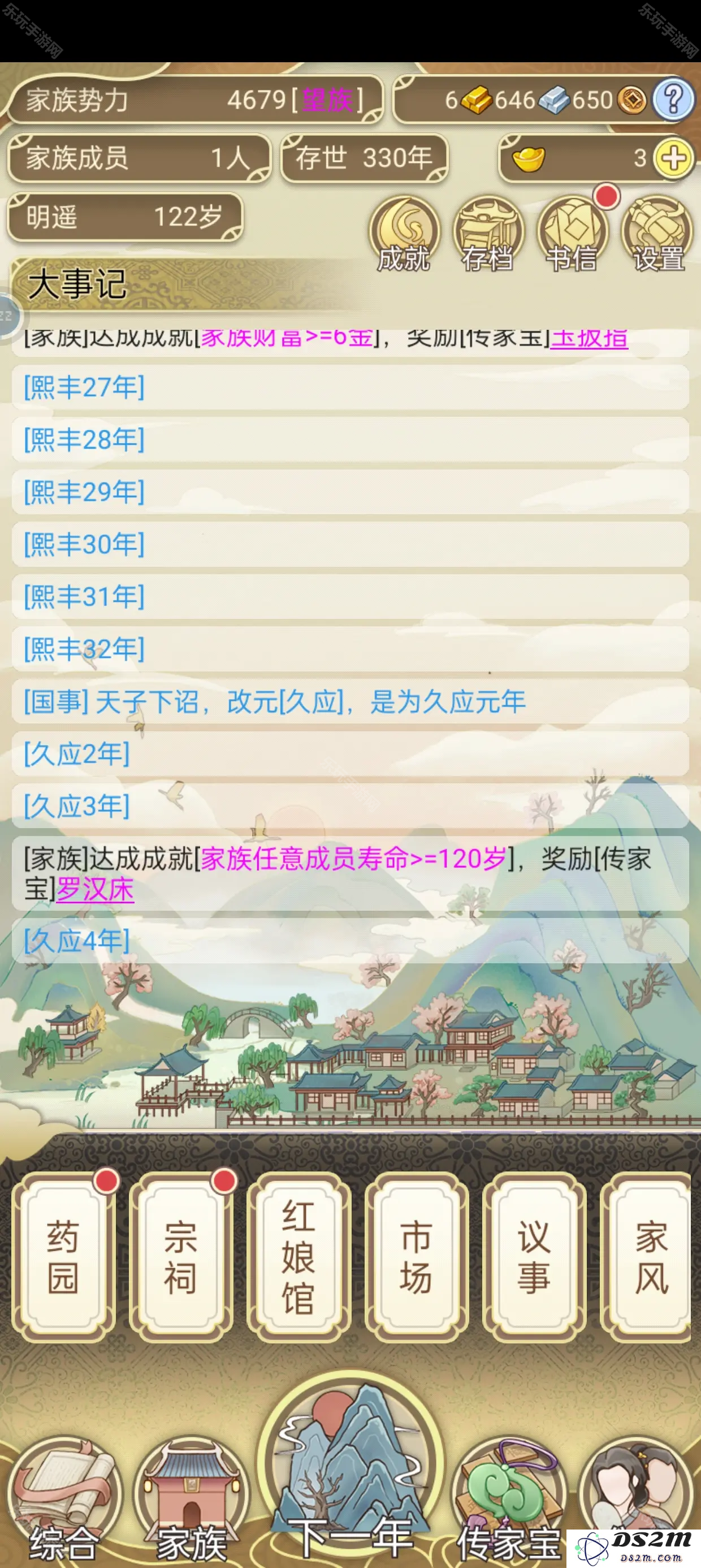
Task: Open 议事 council
Action: click(534, 1256)
